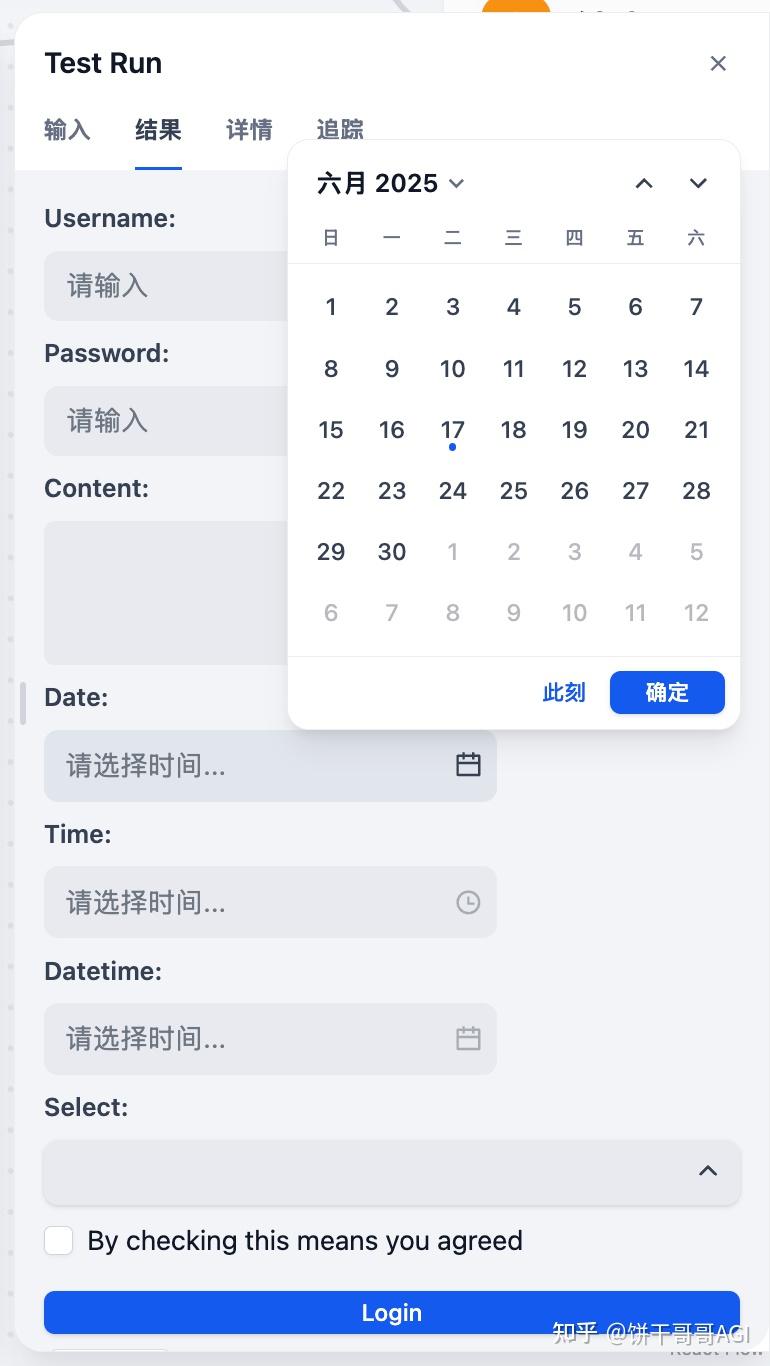Open the calendar icon in the Date field
Image resolution: width=770 pixels, height=1366 pixels.
[x=468, y=764]
